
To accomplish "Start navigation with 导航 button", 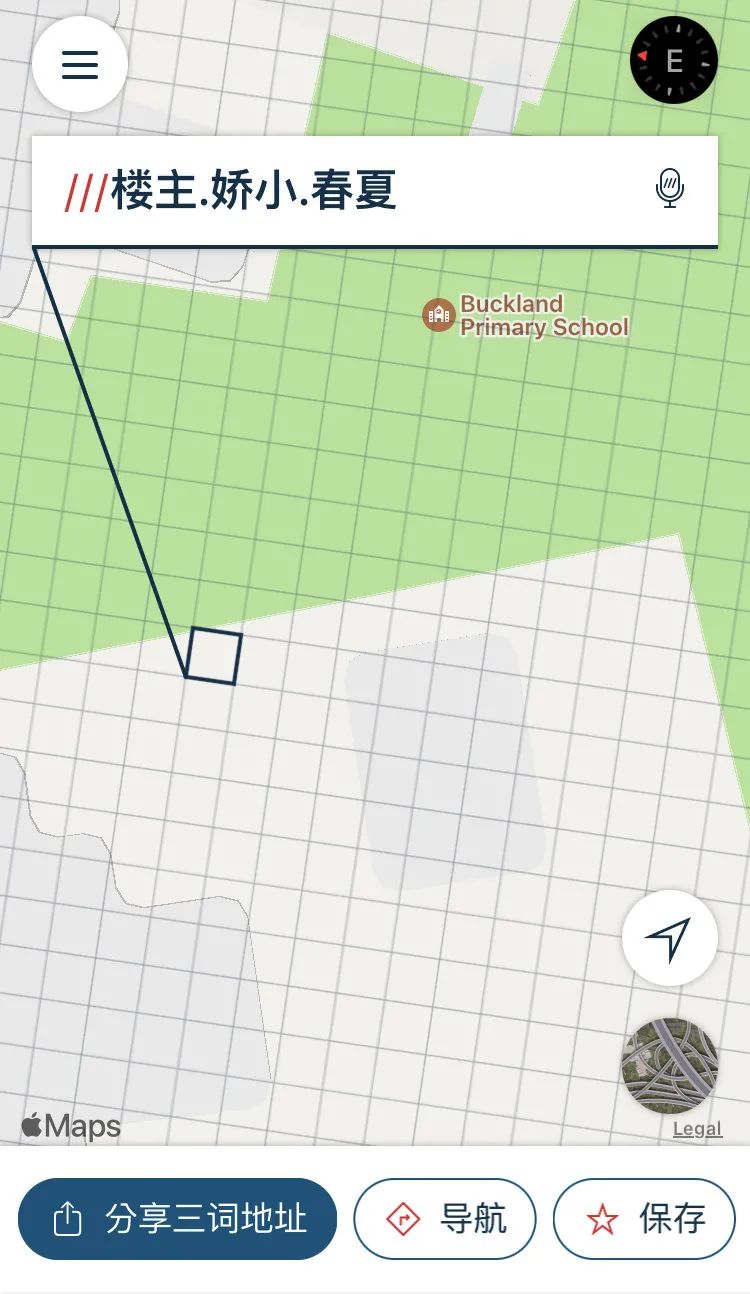I will point(445,1219).
